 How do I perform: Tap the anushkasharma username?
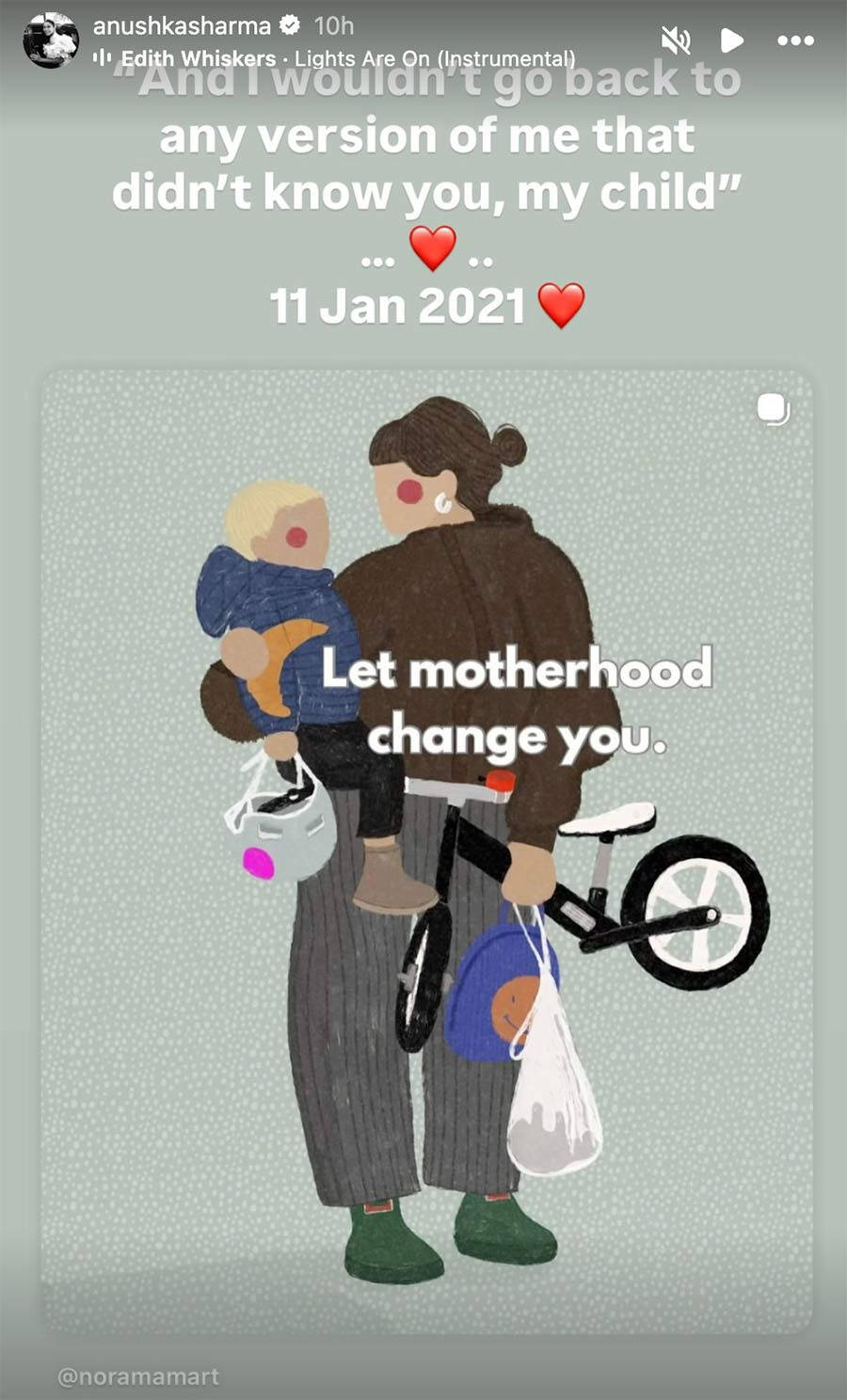coord(182,25)
